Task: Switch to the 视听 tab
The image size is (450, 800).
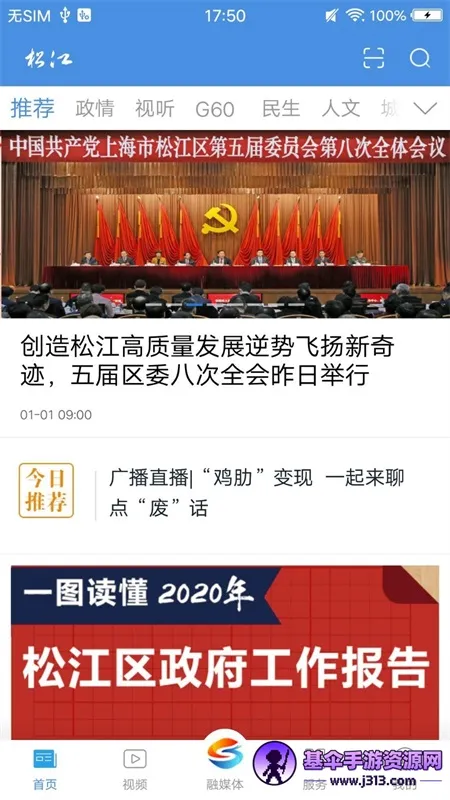Action: [155, 109]
